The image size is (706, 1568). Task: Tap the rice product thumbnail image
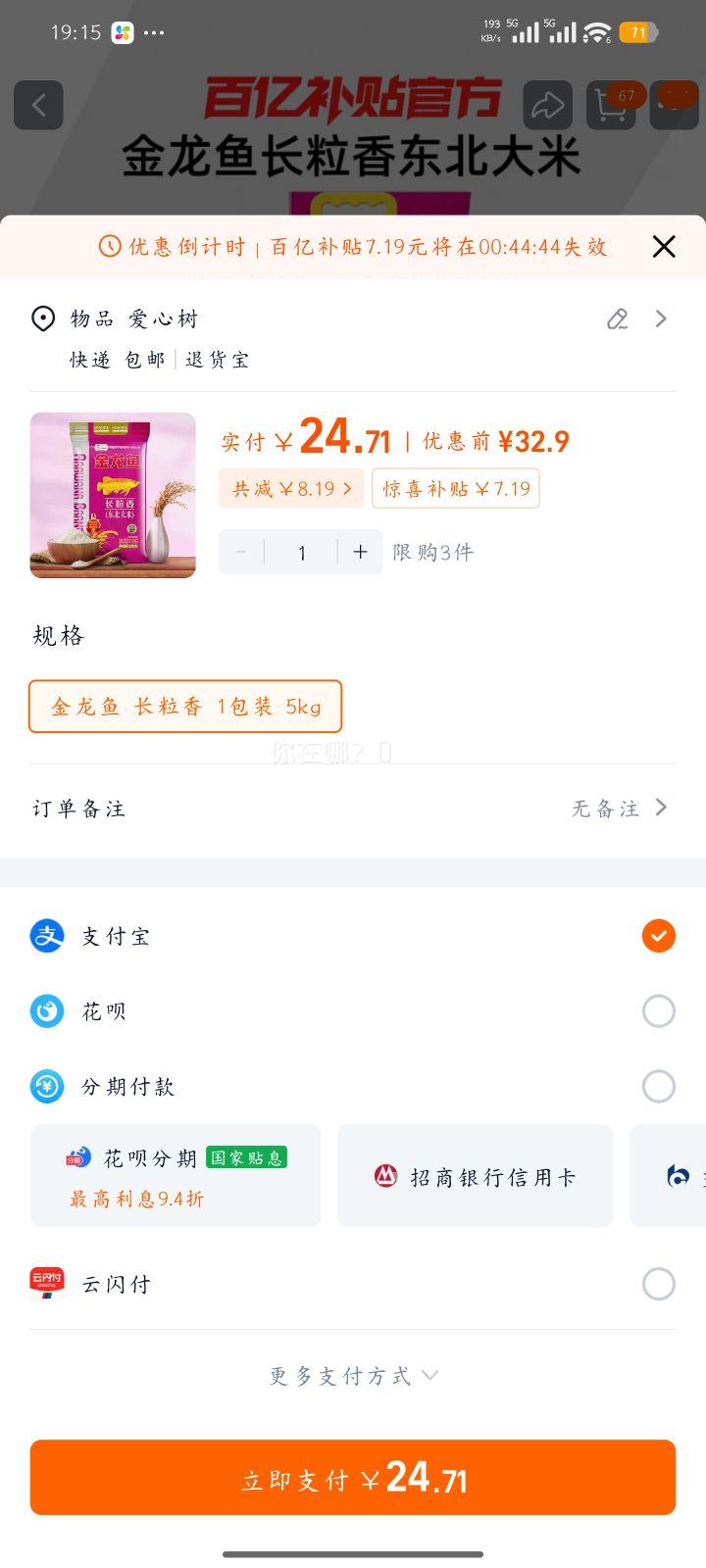pyautogui.click(x=112, y=495)
